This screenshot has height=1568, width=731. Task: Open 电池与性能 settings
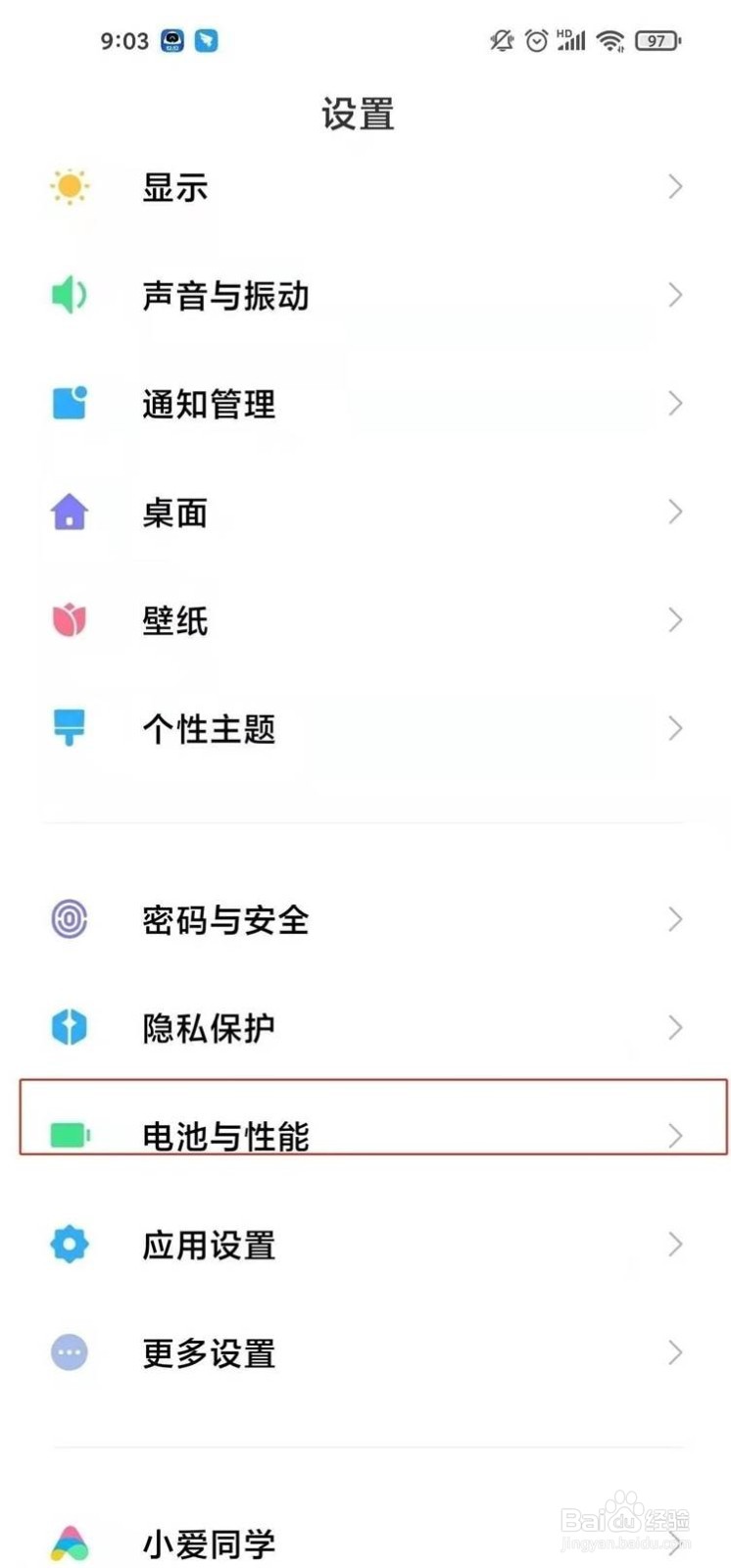[225, 1135]
